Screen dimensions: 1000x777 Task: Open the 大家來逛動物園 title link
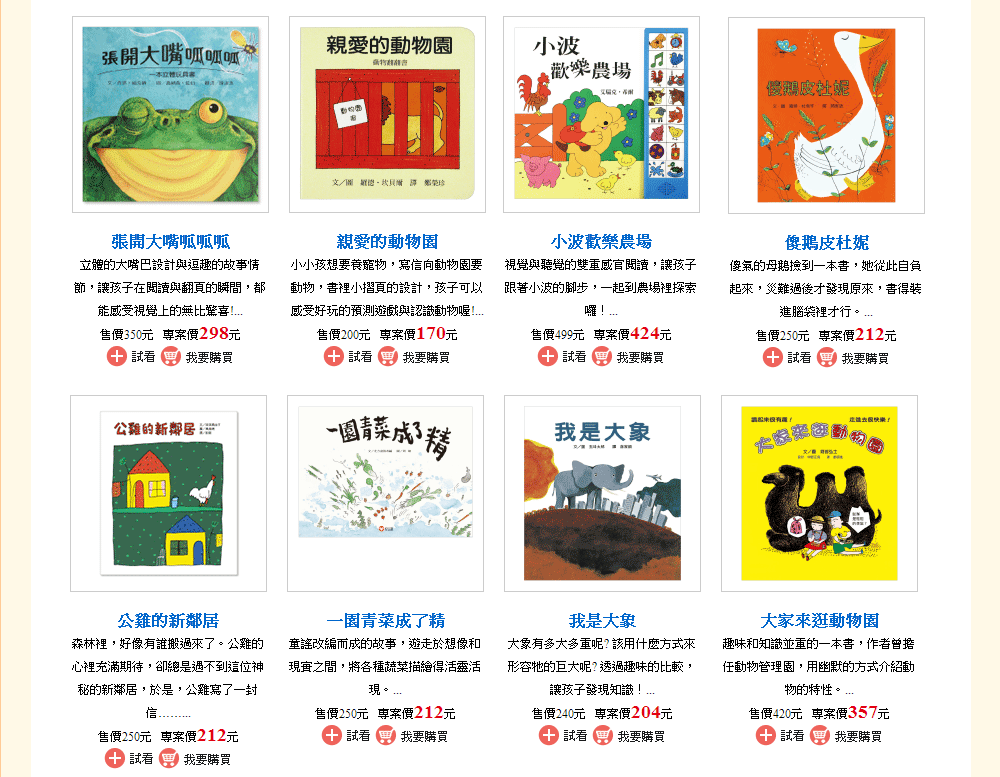pos(819,621)
